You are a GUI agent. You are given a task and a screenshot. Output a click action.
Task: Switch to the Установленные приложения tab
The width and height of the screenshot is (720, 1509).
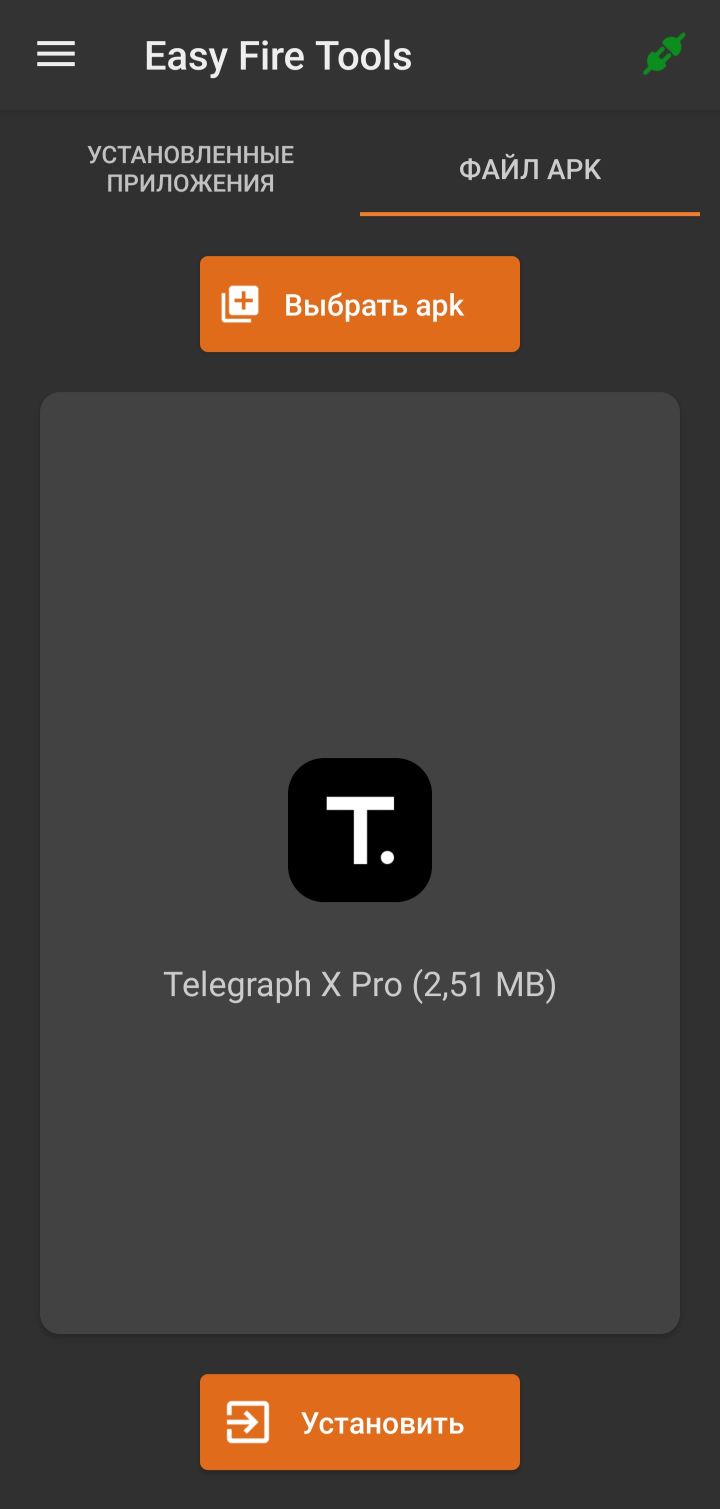pos(190,169)
